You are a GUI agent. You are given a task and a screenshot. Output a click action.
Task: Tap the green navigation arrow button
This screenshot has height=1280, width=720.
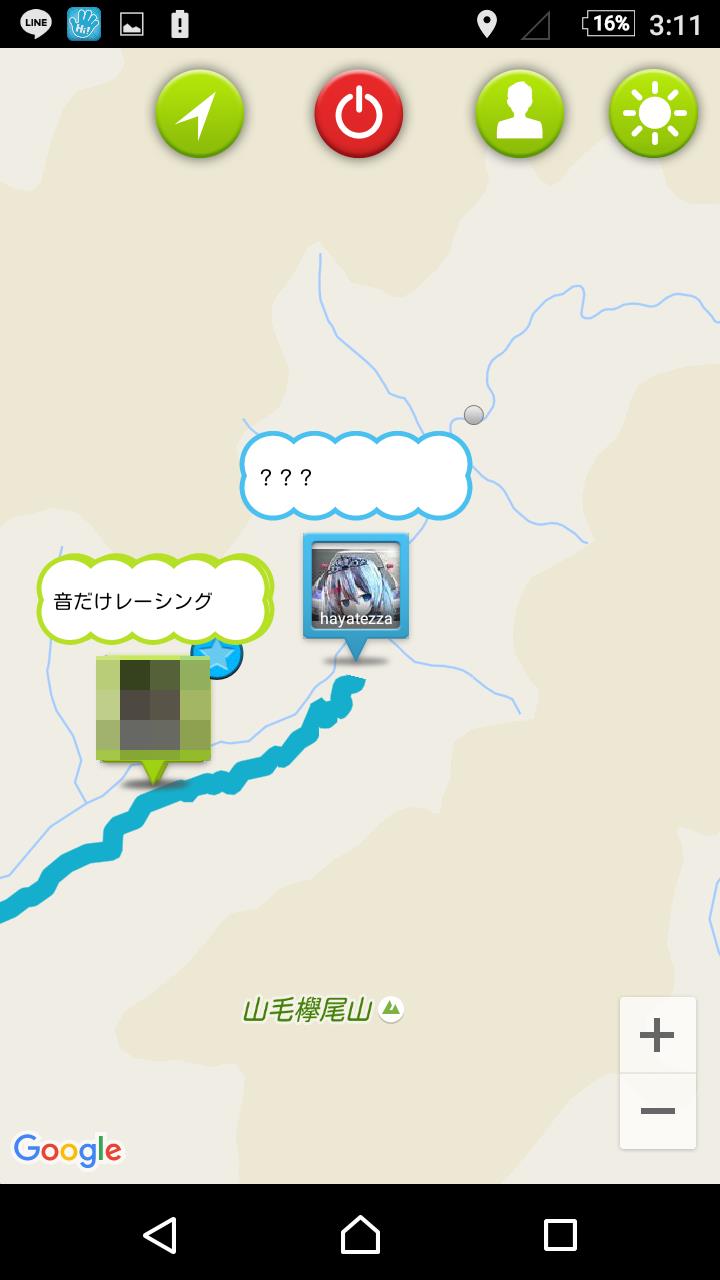click(x=200, y=114)
